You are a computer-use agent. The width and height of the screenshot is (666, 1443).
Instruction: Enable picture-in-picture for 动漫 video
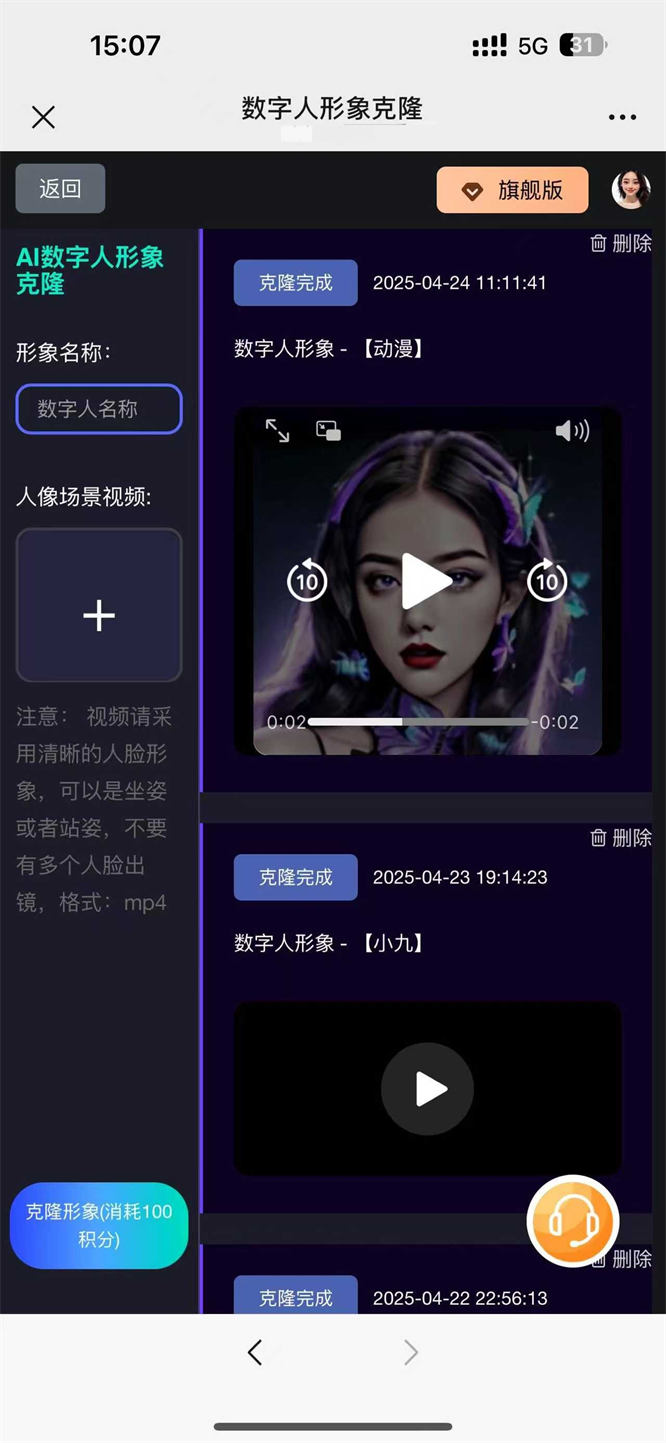coord(328,431)
